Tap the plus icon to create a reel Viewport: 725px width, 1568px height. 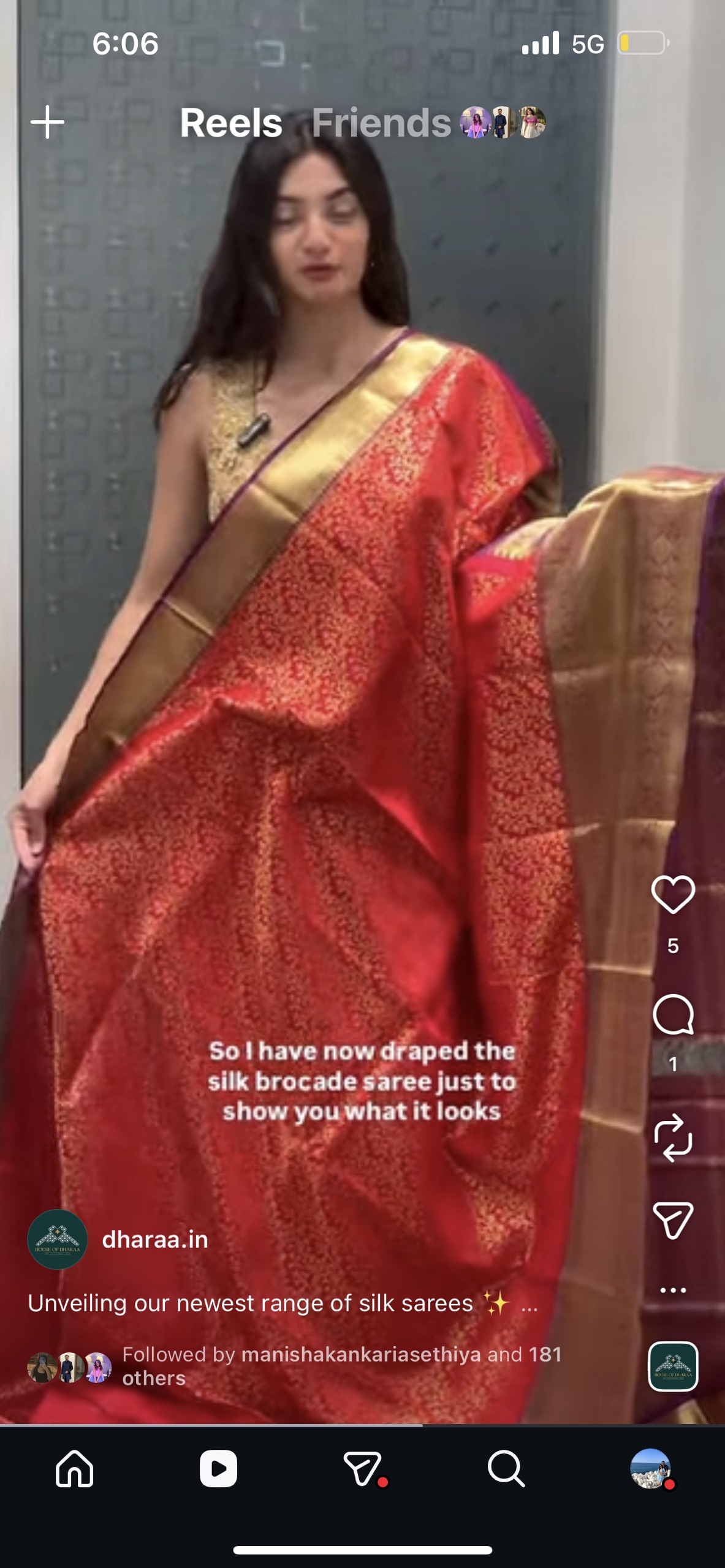47,123
